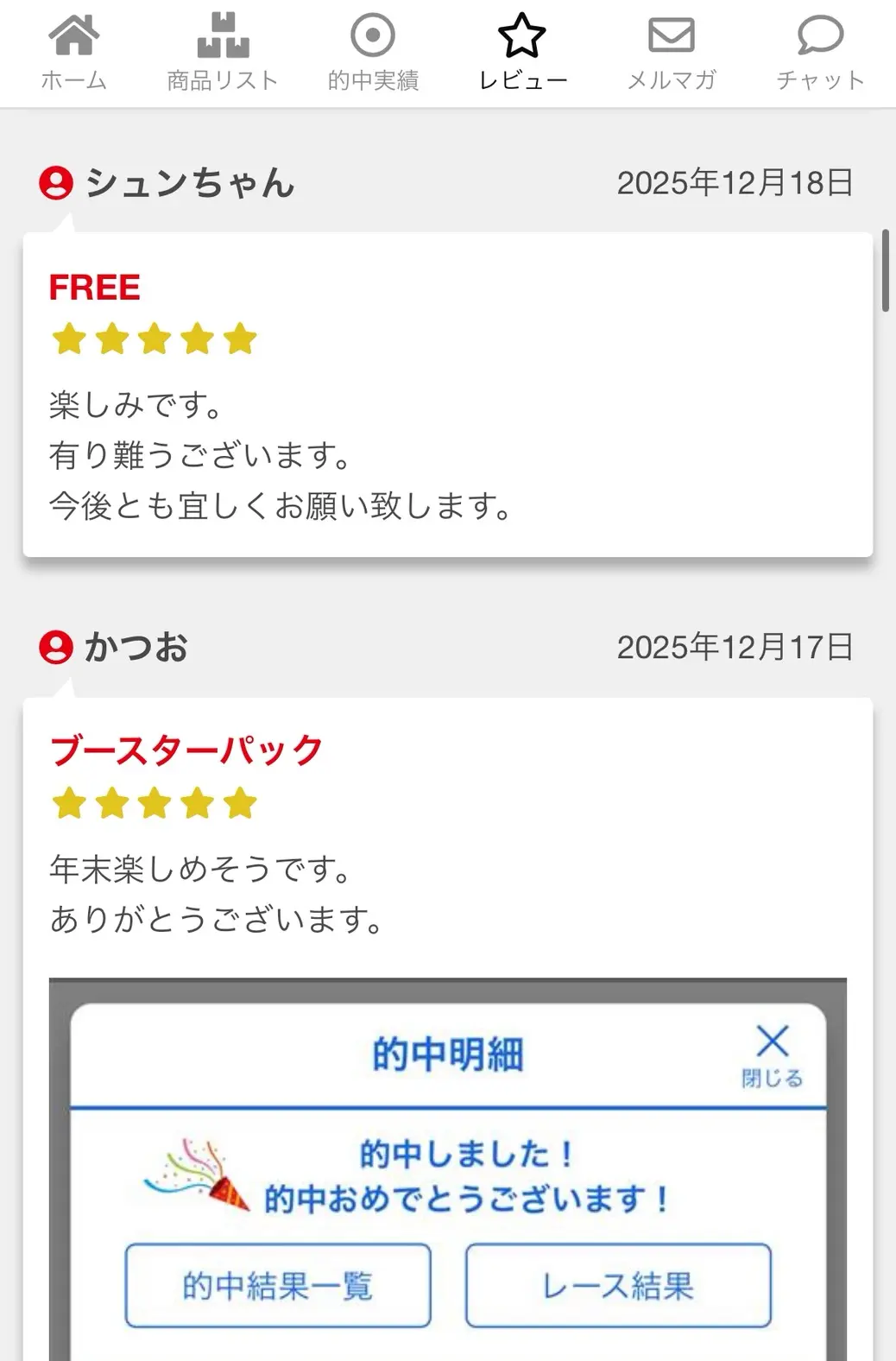
Task: Click the first star under FREE review
Action: [71, 339]
